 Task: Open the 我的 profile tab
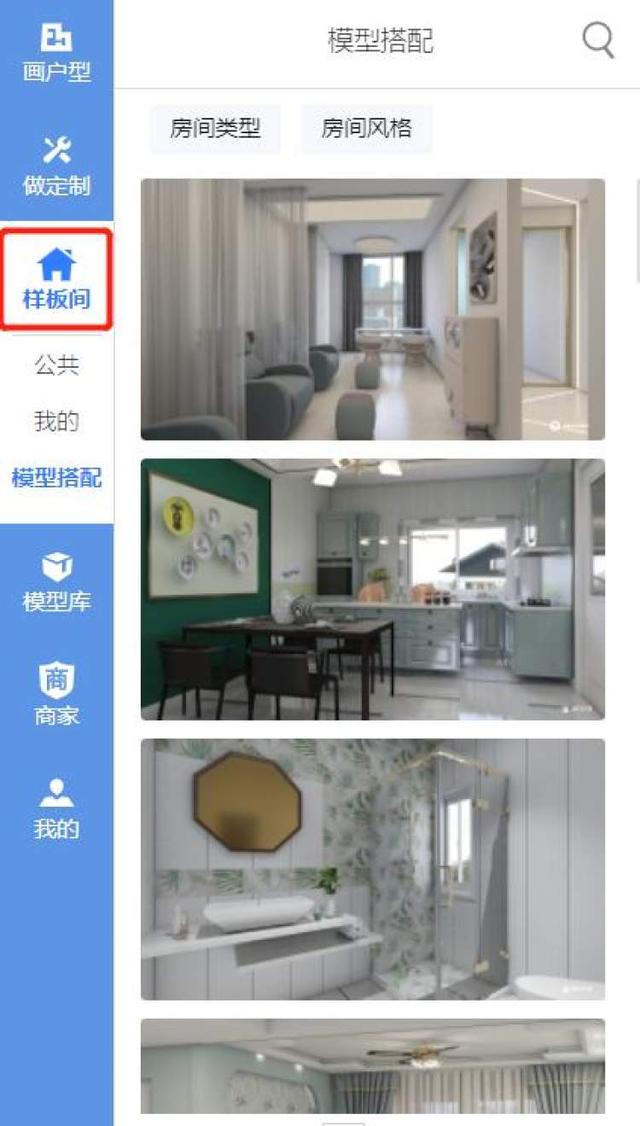(x=57, y=808)
